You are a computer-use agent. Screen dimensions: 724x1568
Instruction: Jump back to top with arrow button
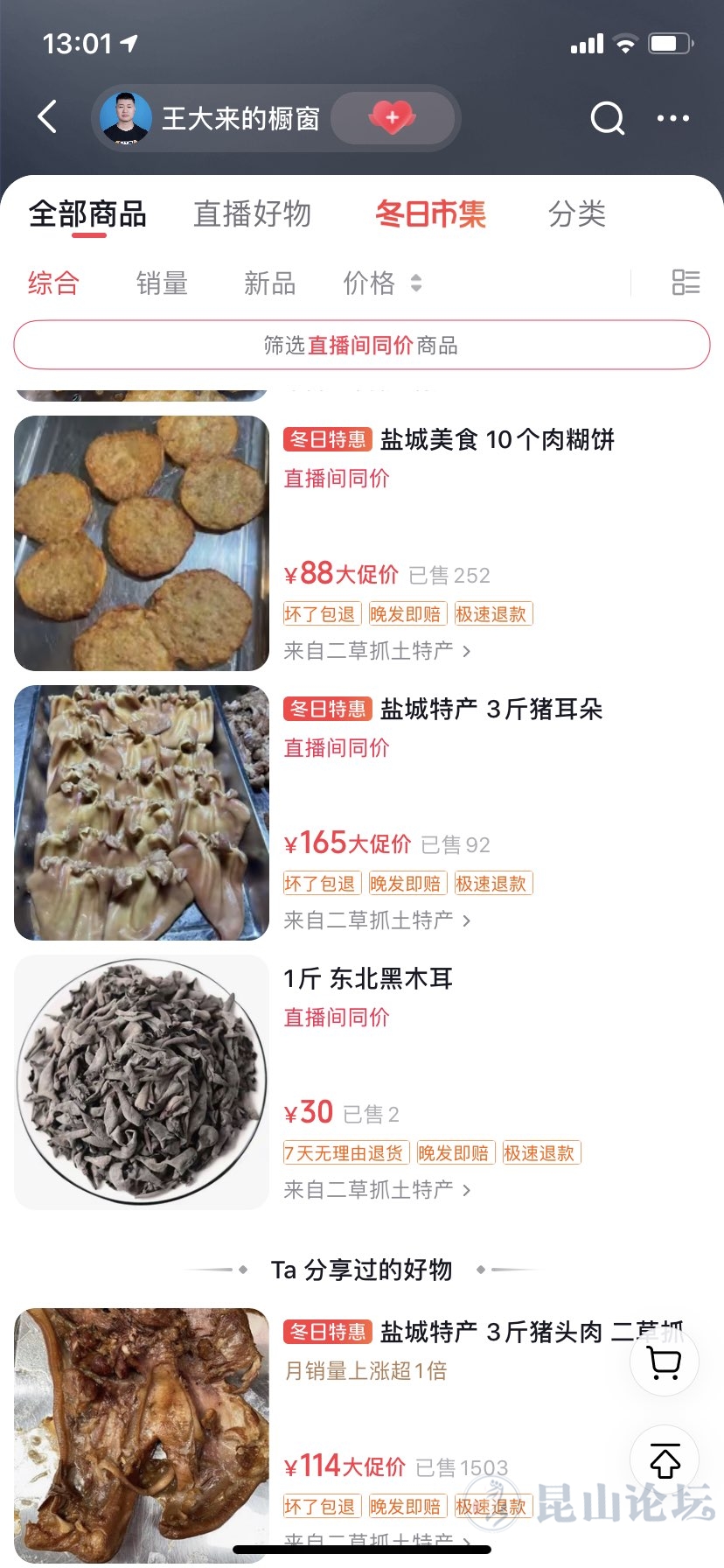(665, 1460)
